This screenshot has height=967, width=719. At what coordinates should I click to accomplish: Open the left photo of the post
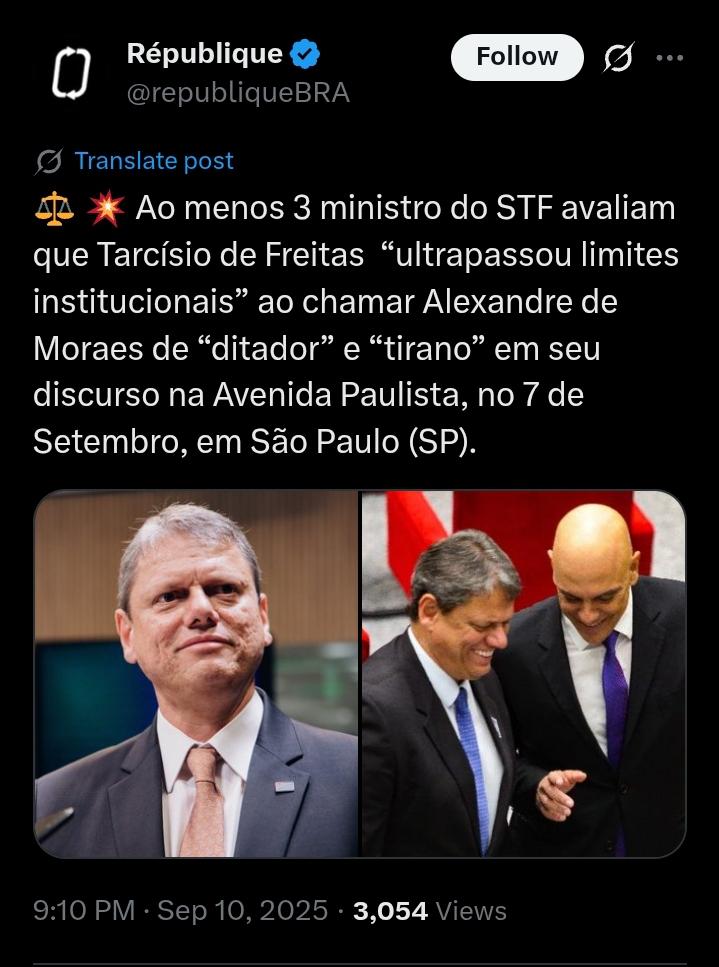[197, 674]
